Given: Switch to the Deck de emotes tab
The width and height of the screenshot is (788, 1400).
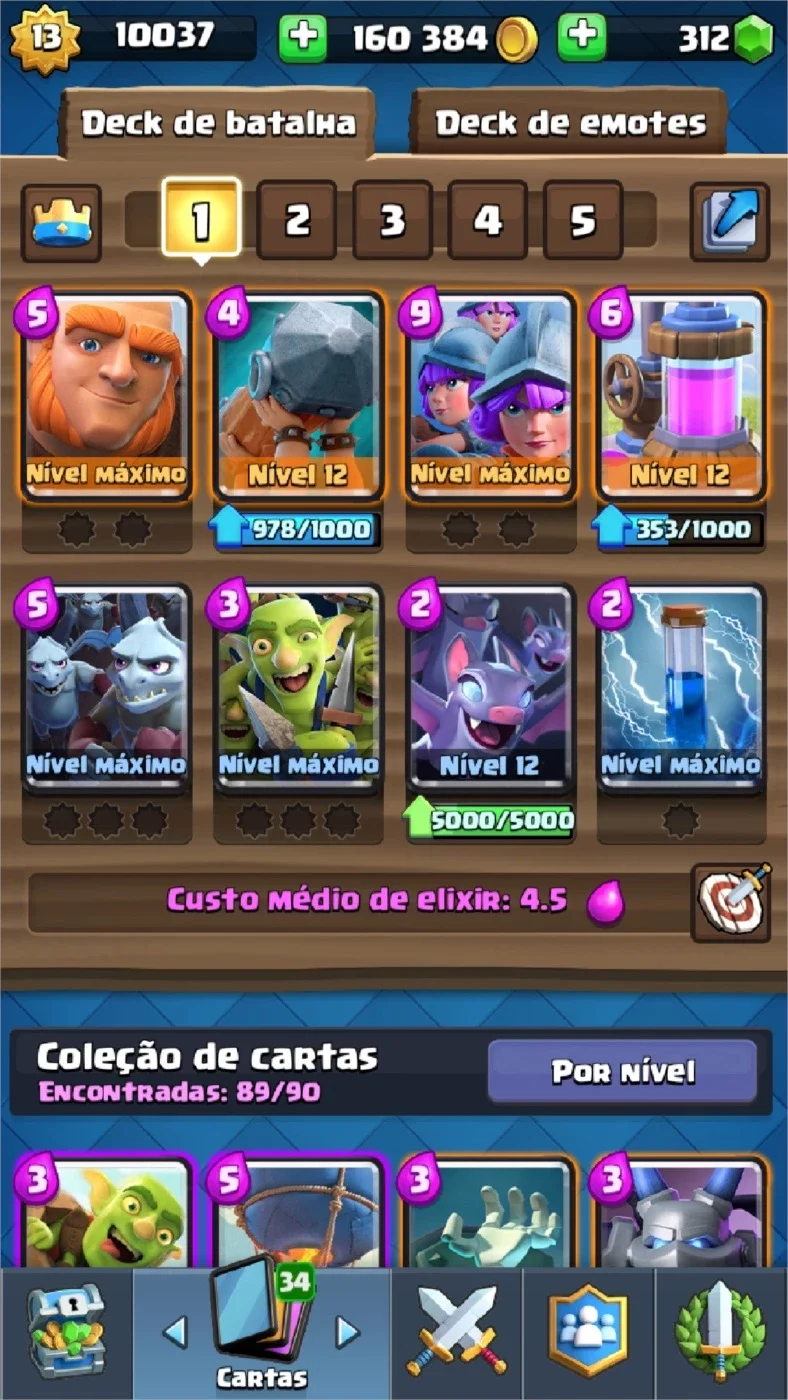Looking at the screenshot, I should coord(570,123).
